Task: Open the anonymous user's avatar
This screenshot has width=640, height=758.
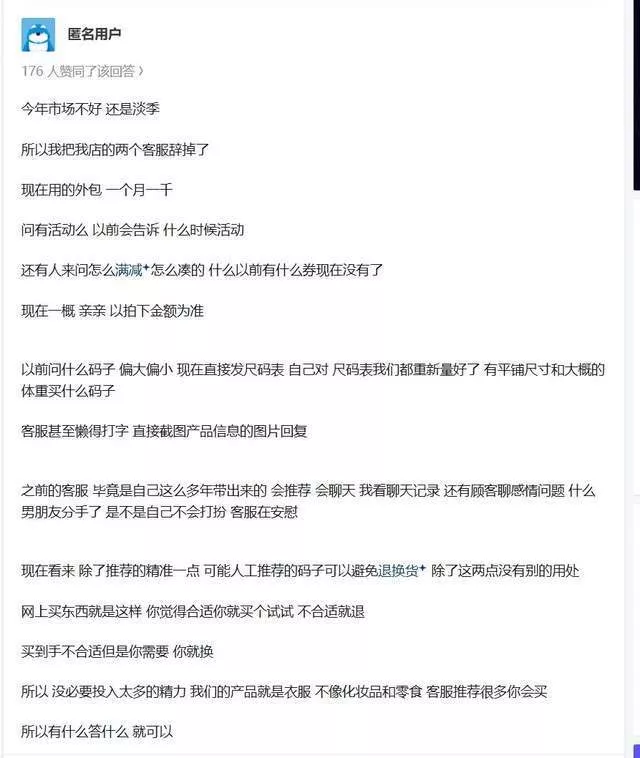Action: coord(38,35)
